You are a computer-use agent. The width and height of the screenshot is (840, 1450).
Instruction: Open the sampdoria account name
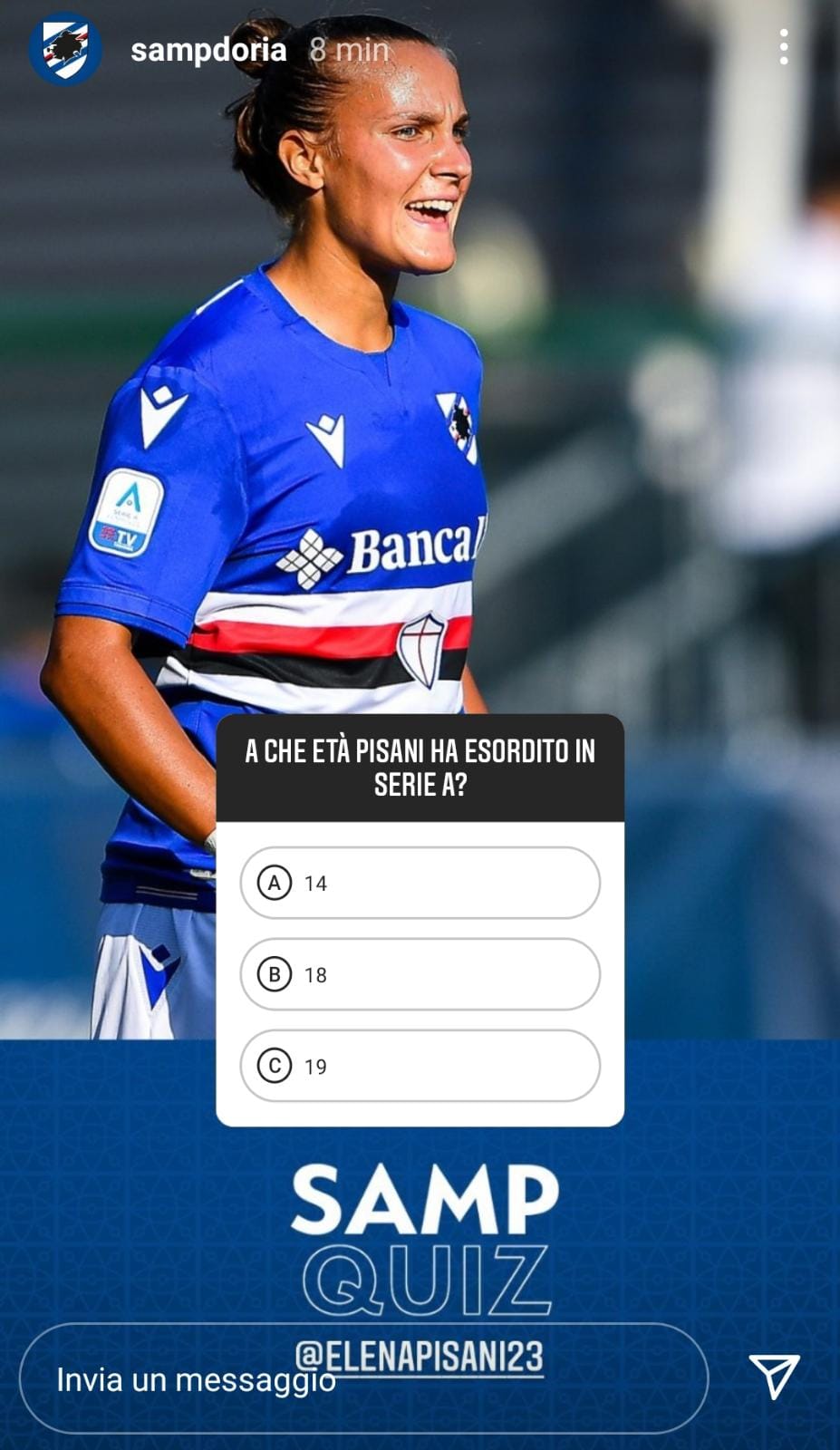coord(208,49)
